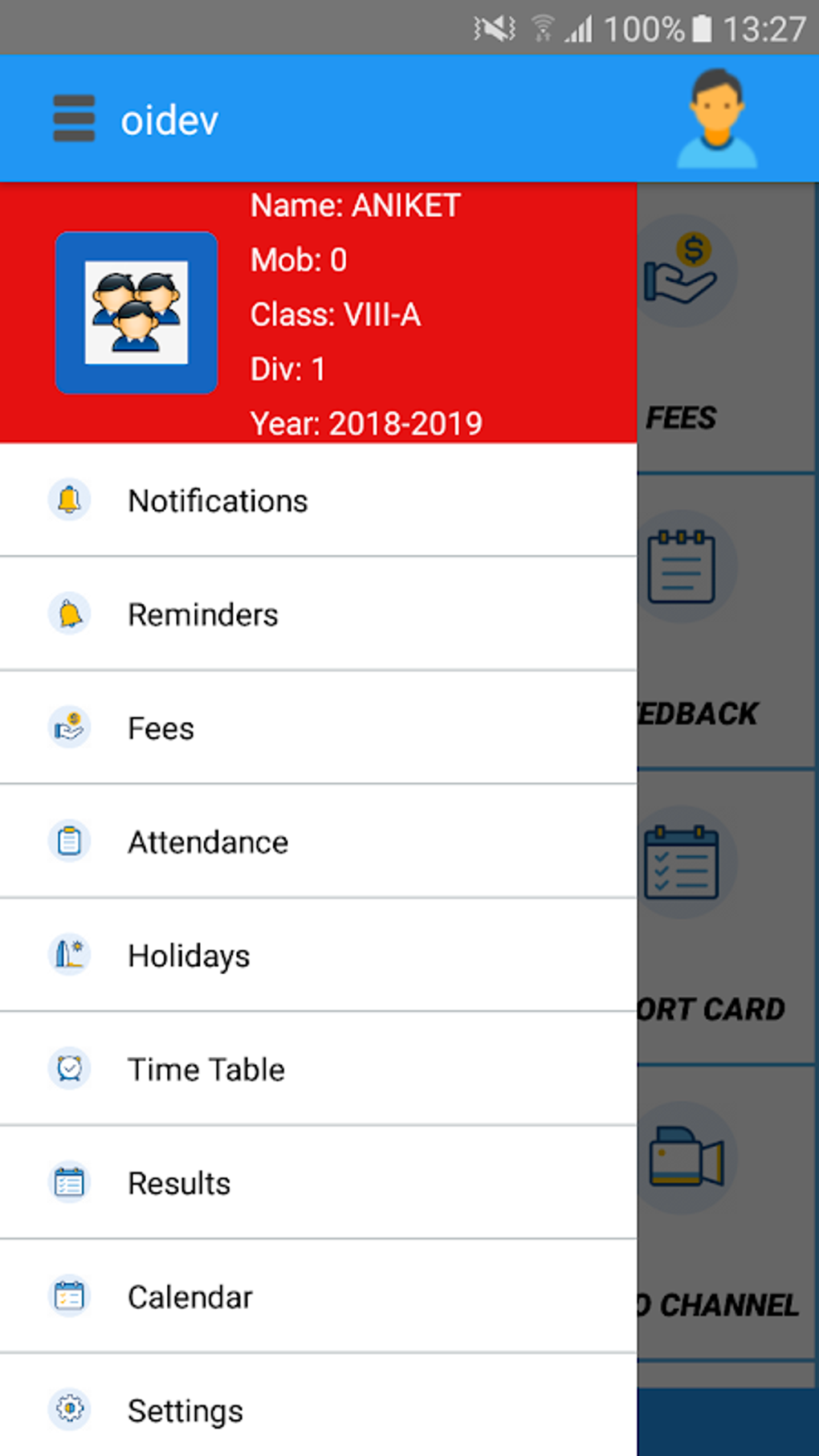Screen dimensions: 819x1456
Task: Select the Holidays beach icon
Action: click(70, 955)
